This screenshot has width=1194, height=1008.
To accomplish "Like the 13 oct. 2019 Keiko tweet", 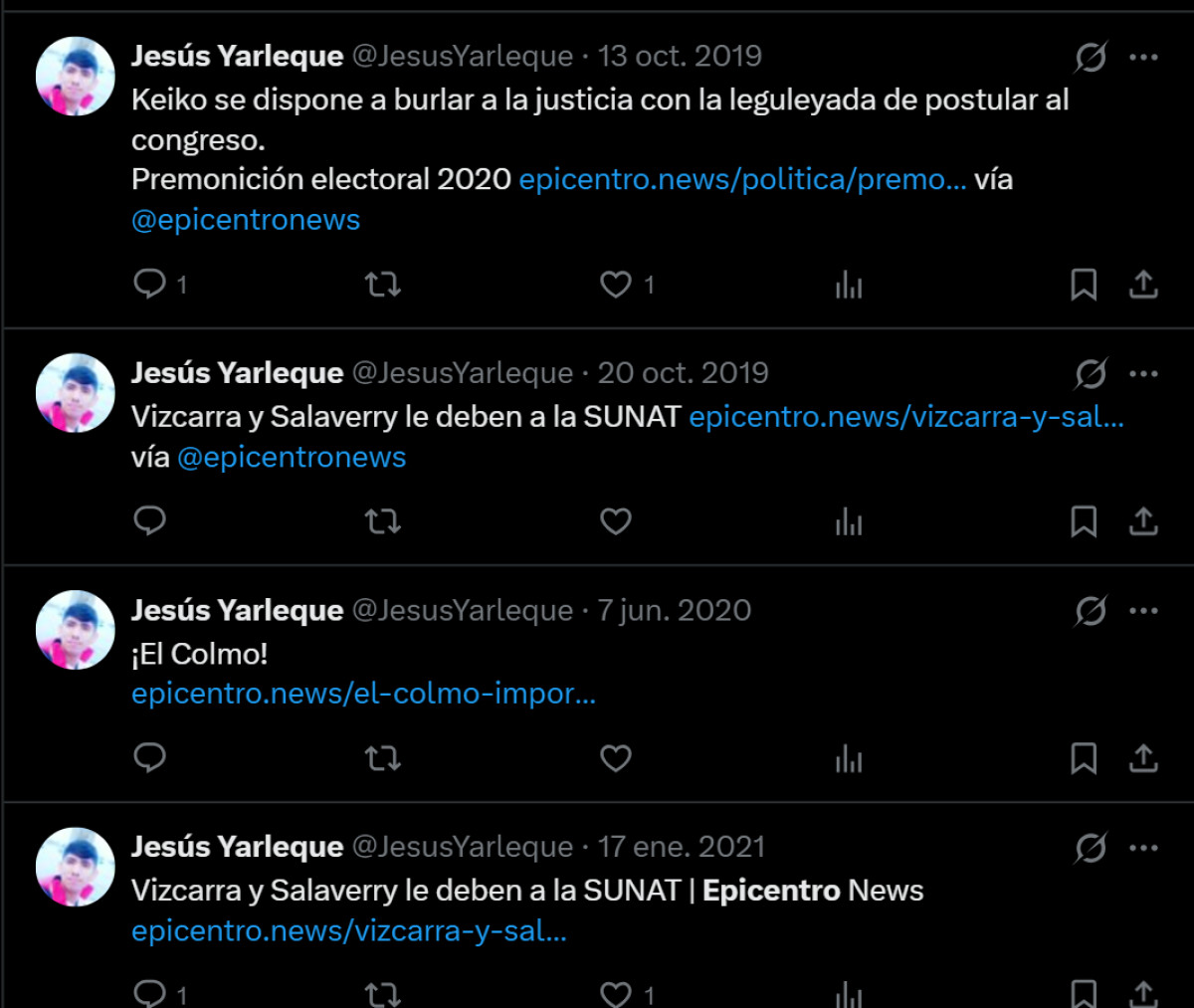I will point(616,285).
